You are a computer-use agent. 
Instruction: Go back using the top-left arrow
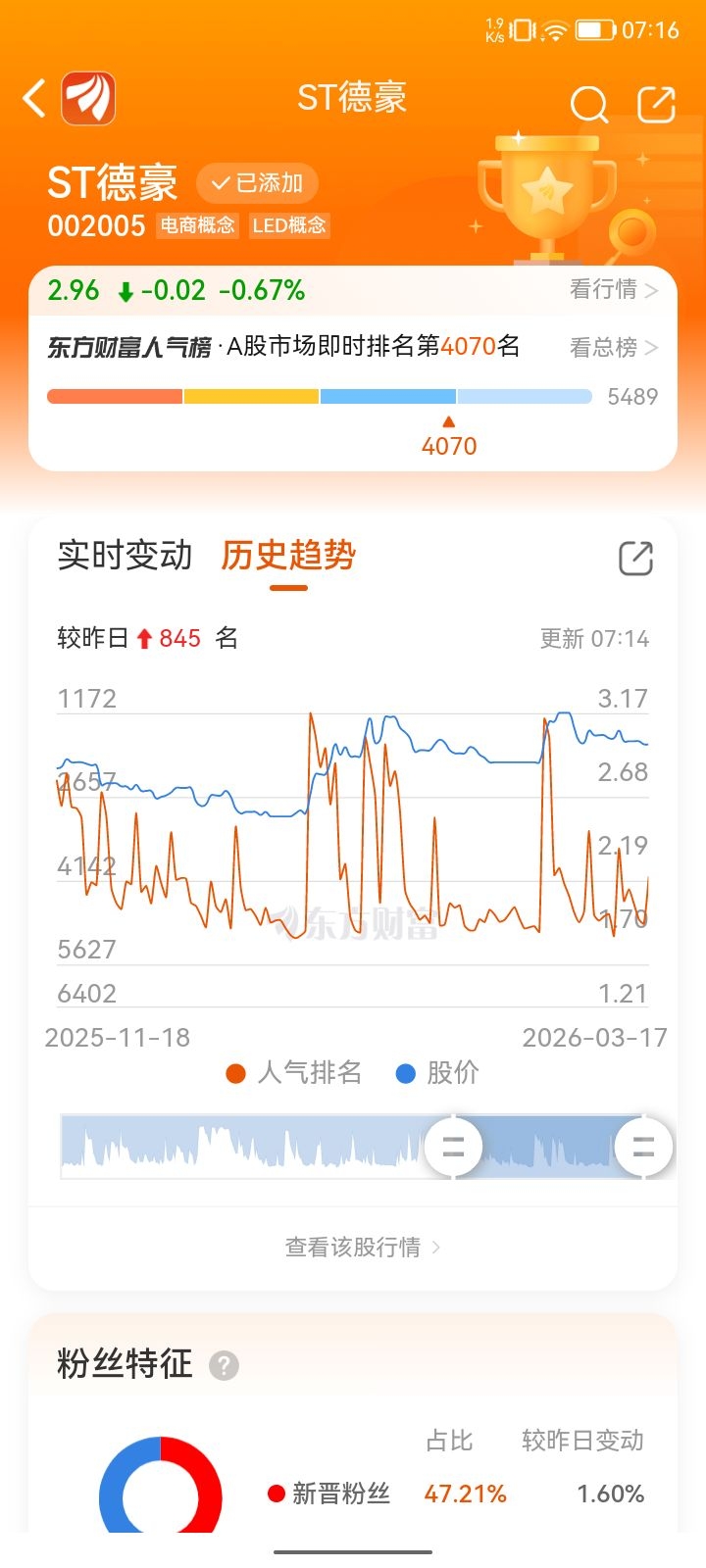click(x=34, y=98)
